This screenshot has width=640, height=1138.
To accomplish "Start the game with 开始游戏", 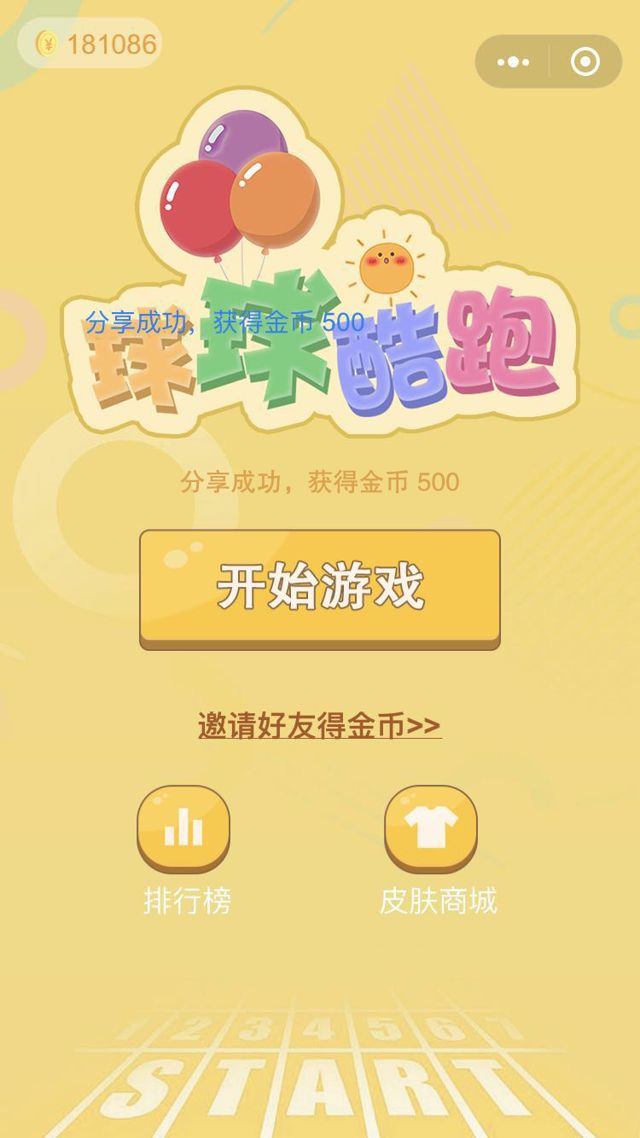I will [319, 587].
